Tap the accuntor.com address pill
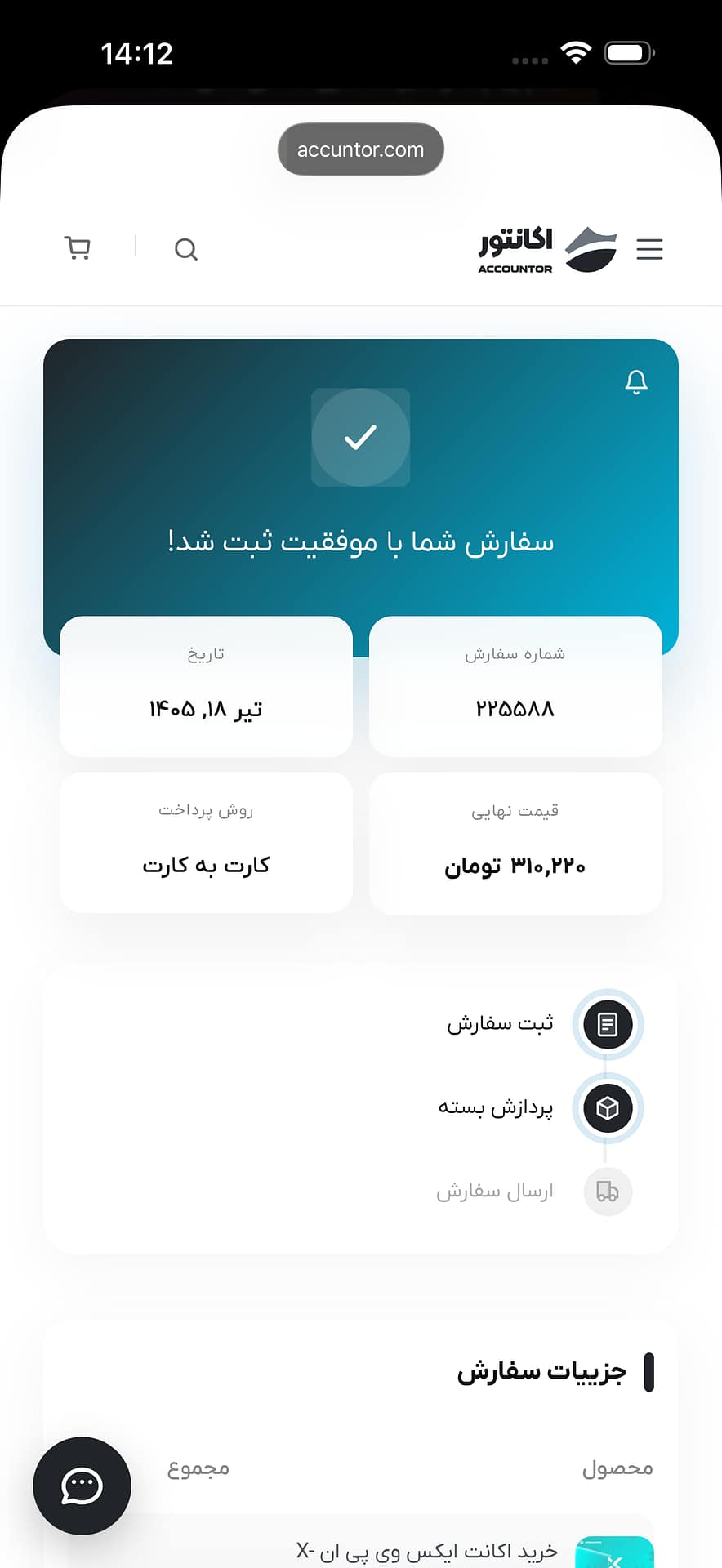 click(x=361, y=149)
